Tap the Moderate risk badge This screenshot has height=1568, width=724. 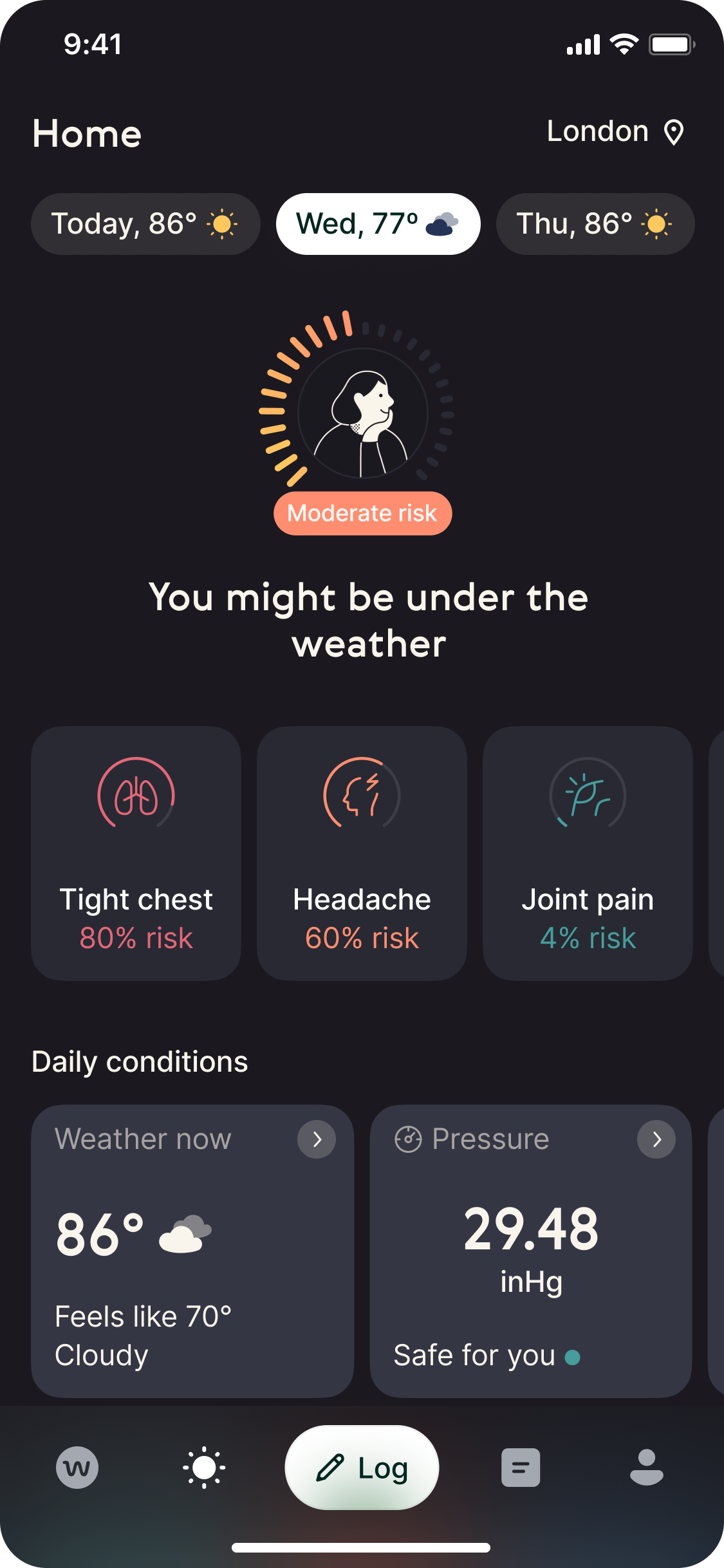362,513
